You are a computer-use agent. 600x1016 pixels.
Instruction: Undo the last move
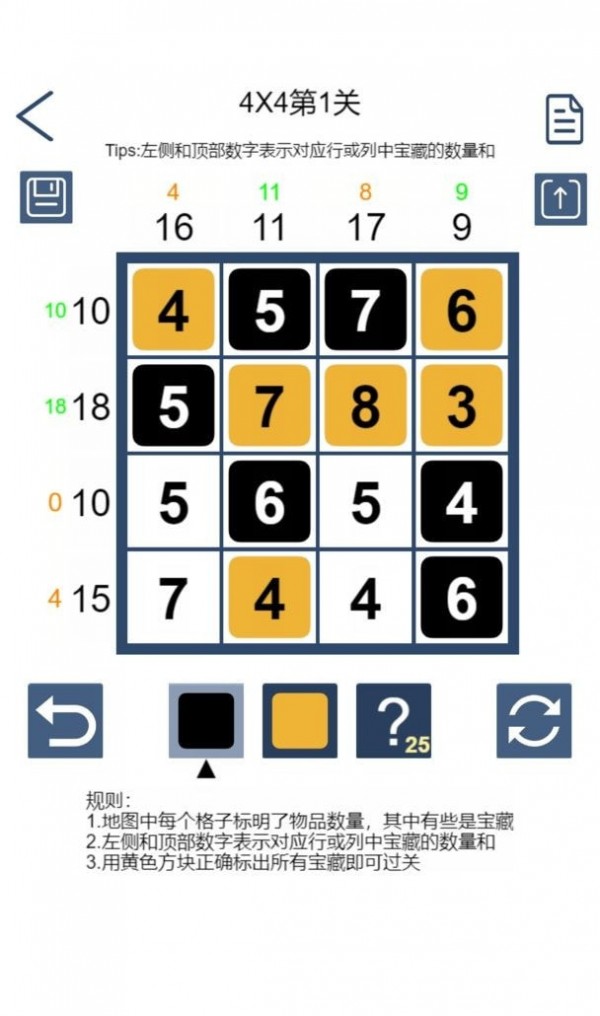(x=65, y=720)
